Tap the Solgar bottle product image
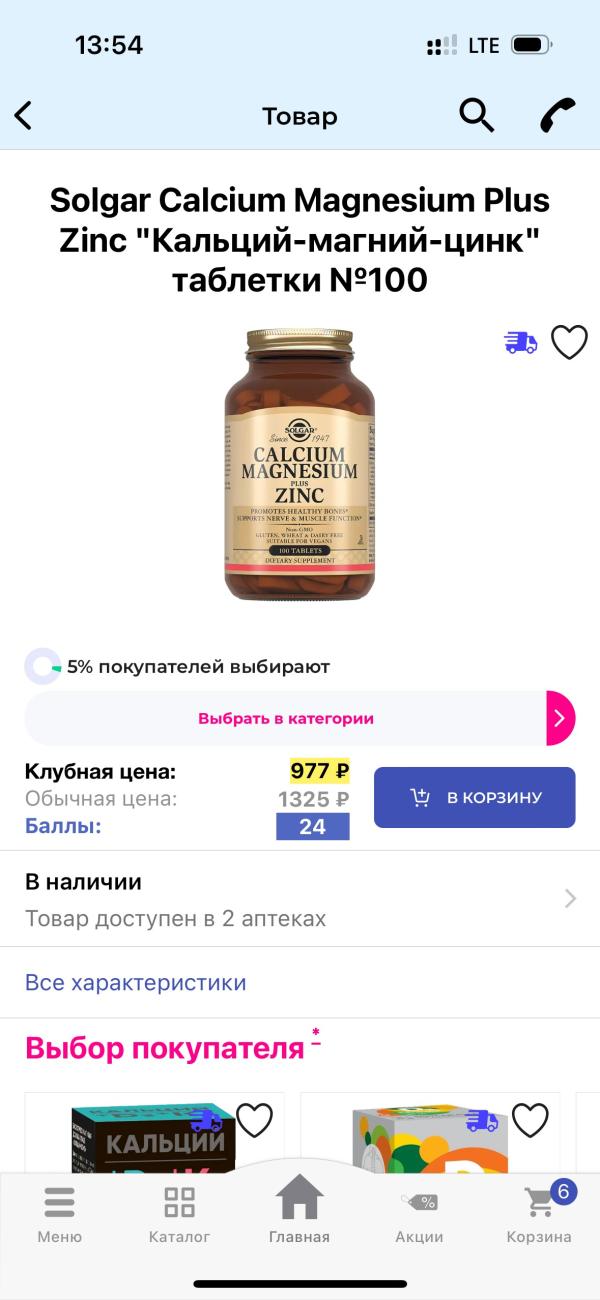The image size is (600, 1300). coord(299,465)
